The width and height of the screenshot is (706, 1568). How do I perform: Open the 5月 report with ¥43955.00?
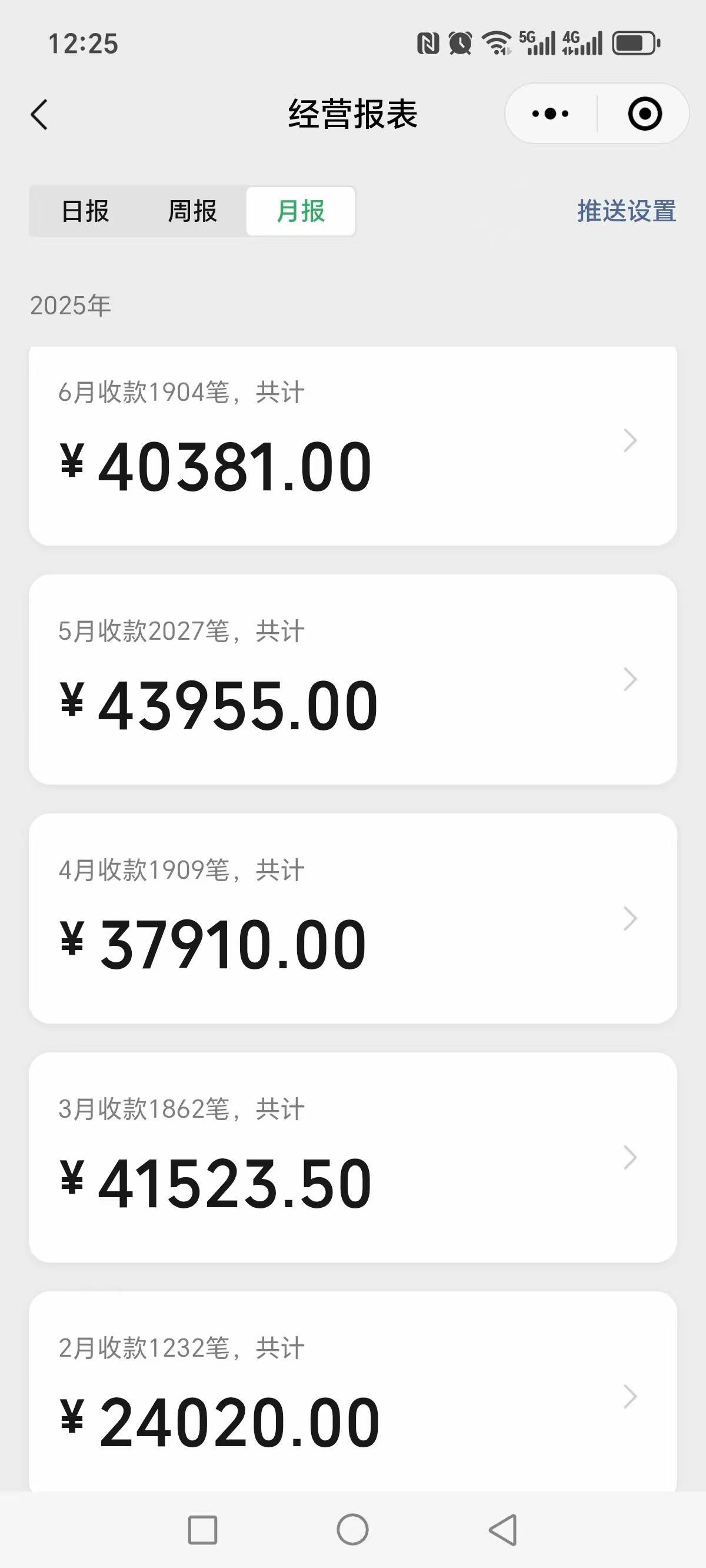[353, 679]
